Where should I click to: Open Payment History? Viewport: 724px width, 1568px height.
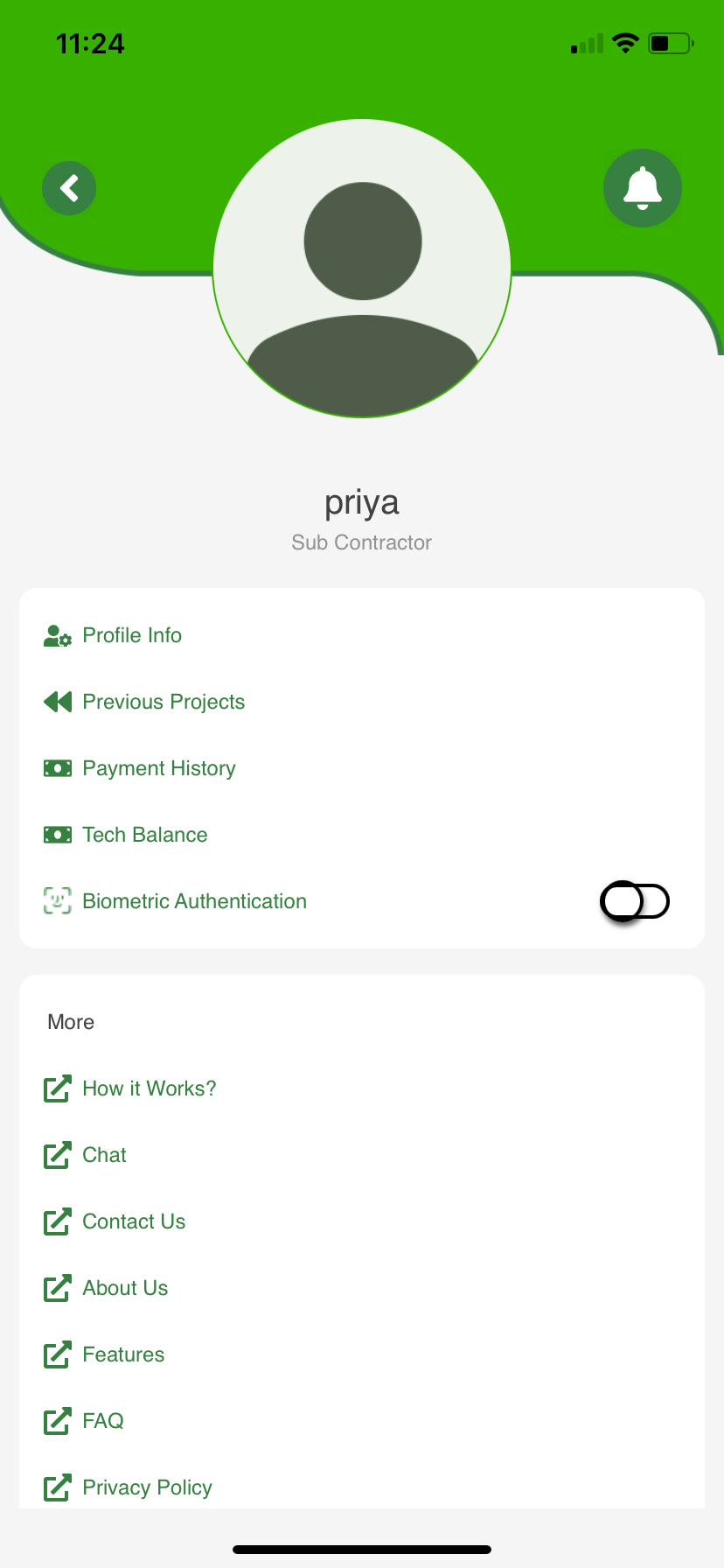pos(362,768)
